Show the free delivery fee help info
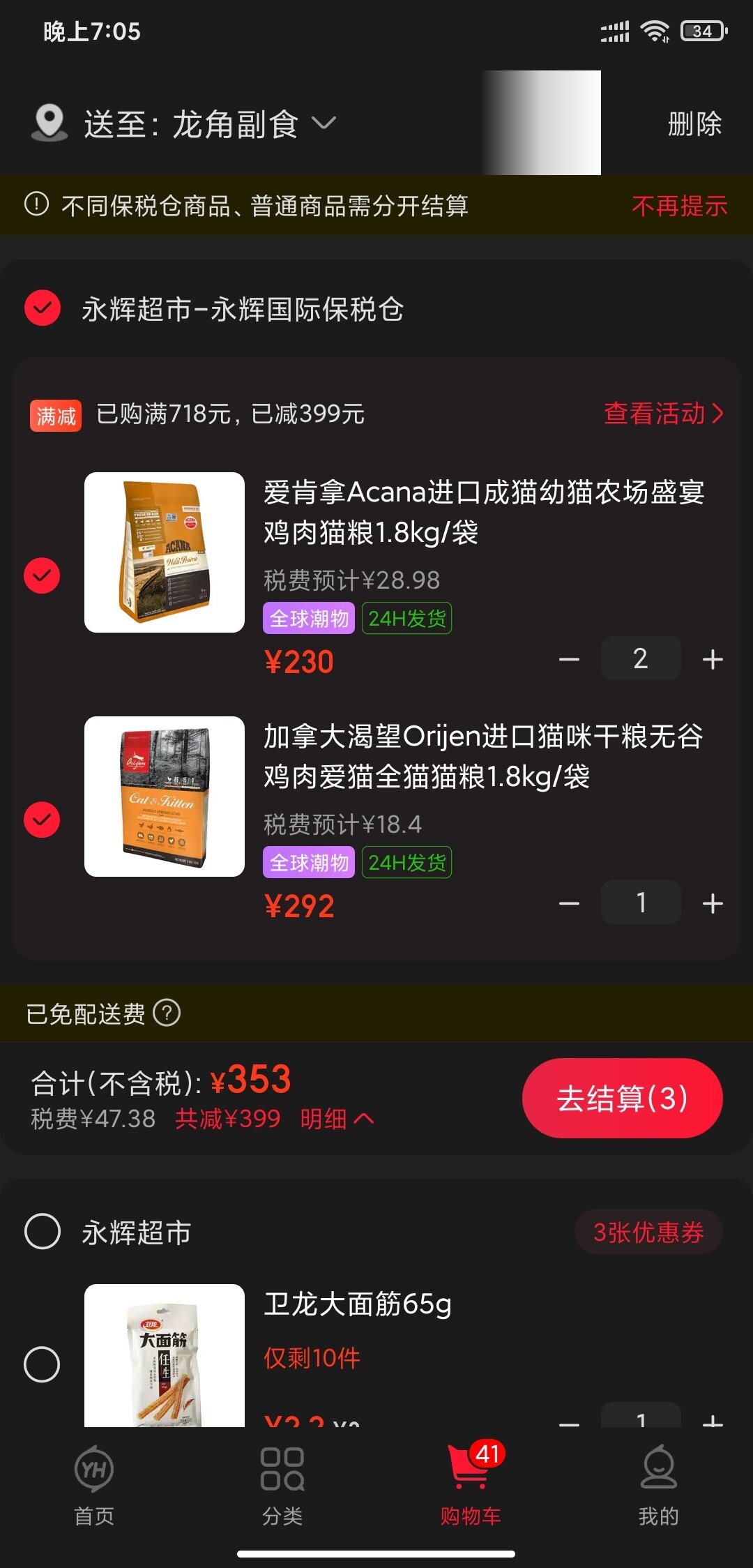The image size is (753, 1568). coord(167,1013)
